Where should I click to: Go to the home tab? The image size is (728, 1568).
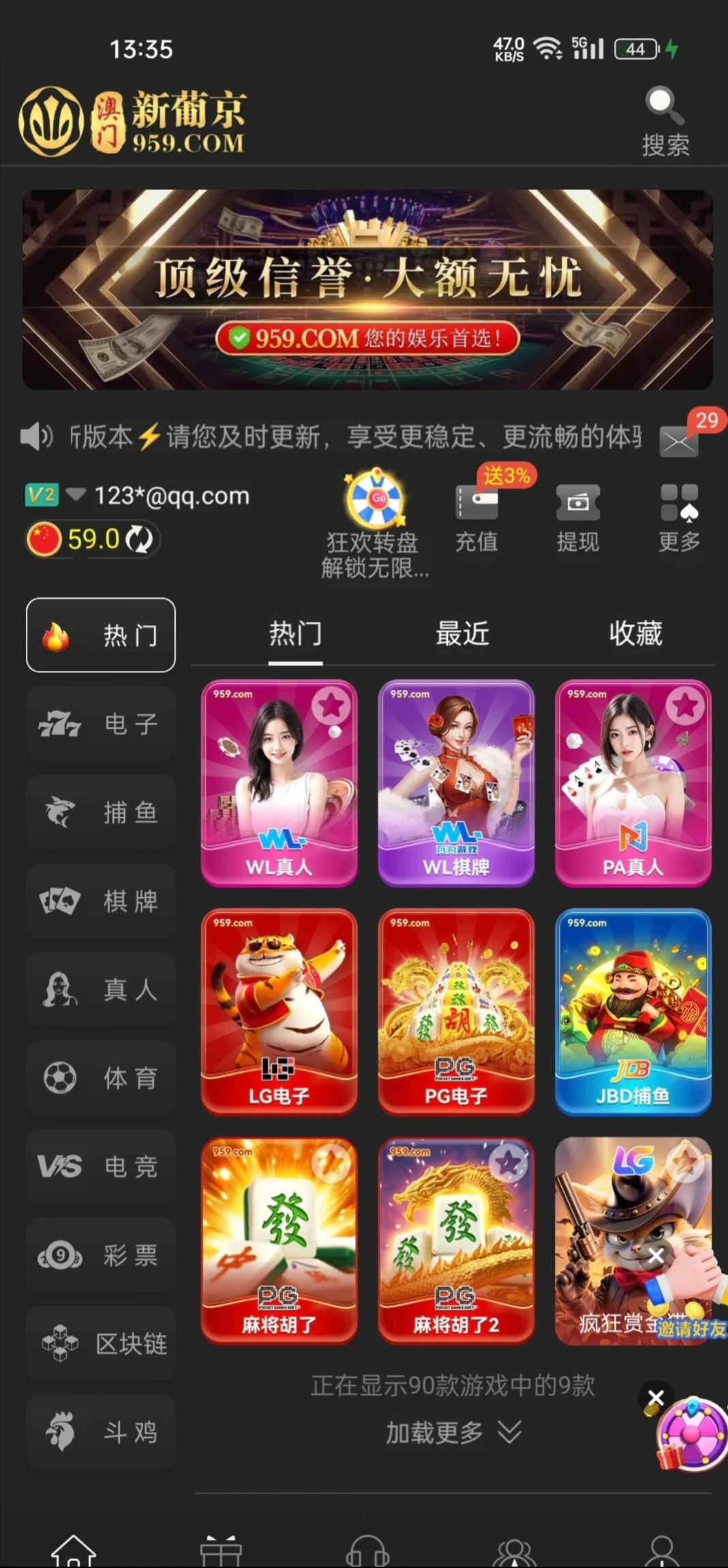coord(74,1551)
